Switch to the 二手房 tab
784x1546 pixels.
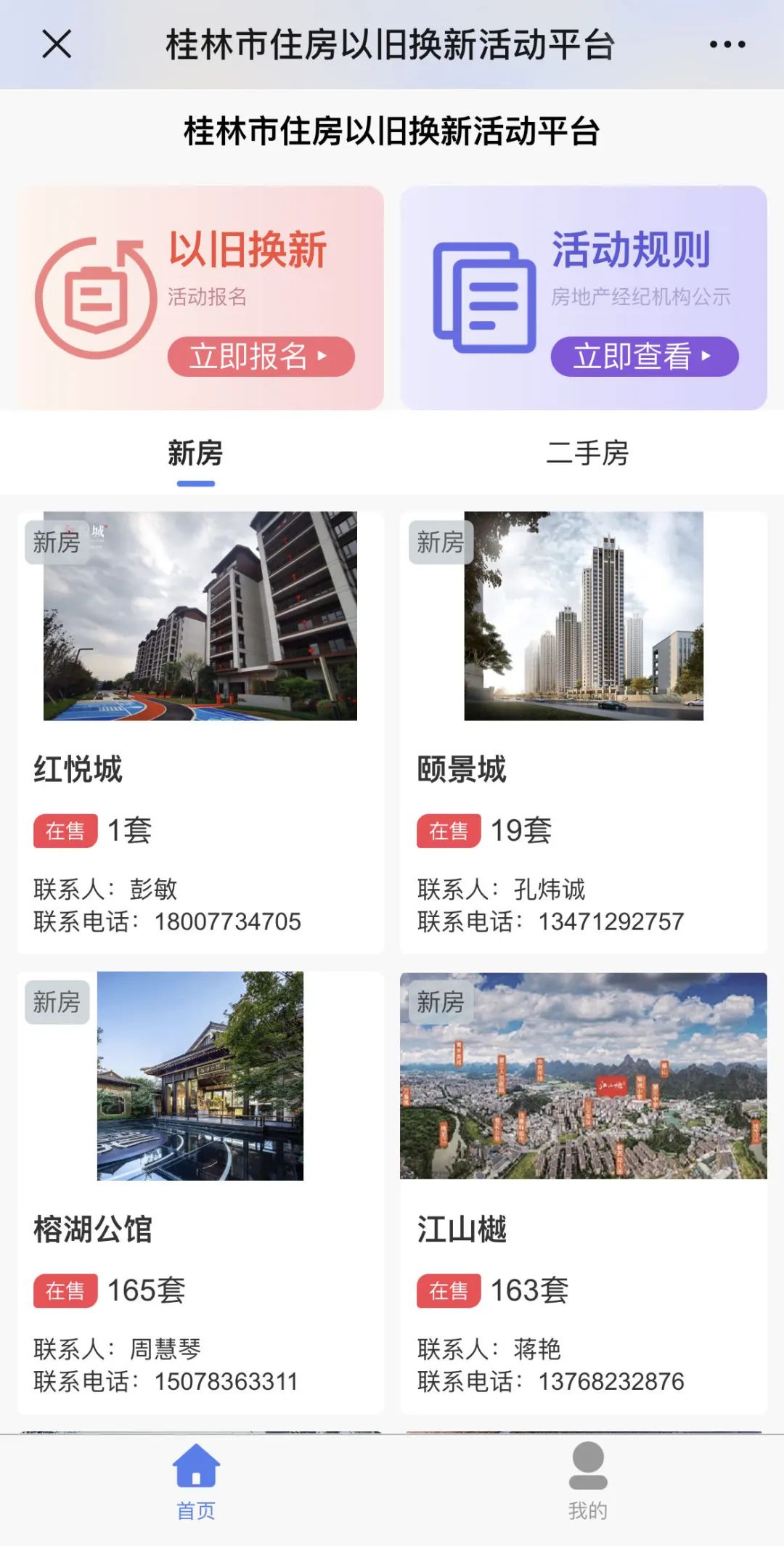coord(587,453)
